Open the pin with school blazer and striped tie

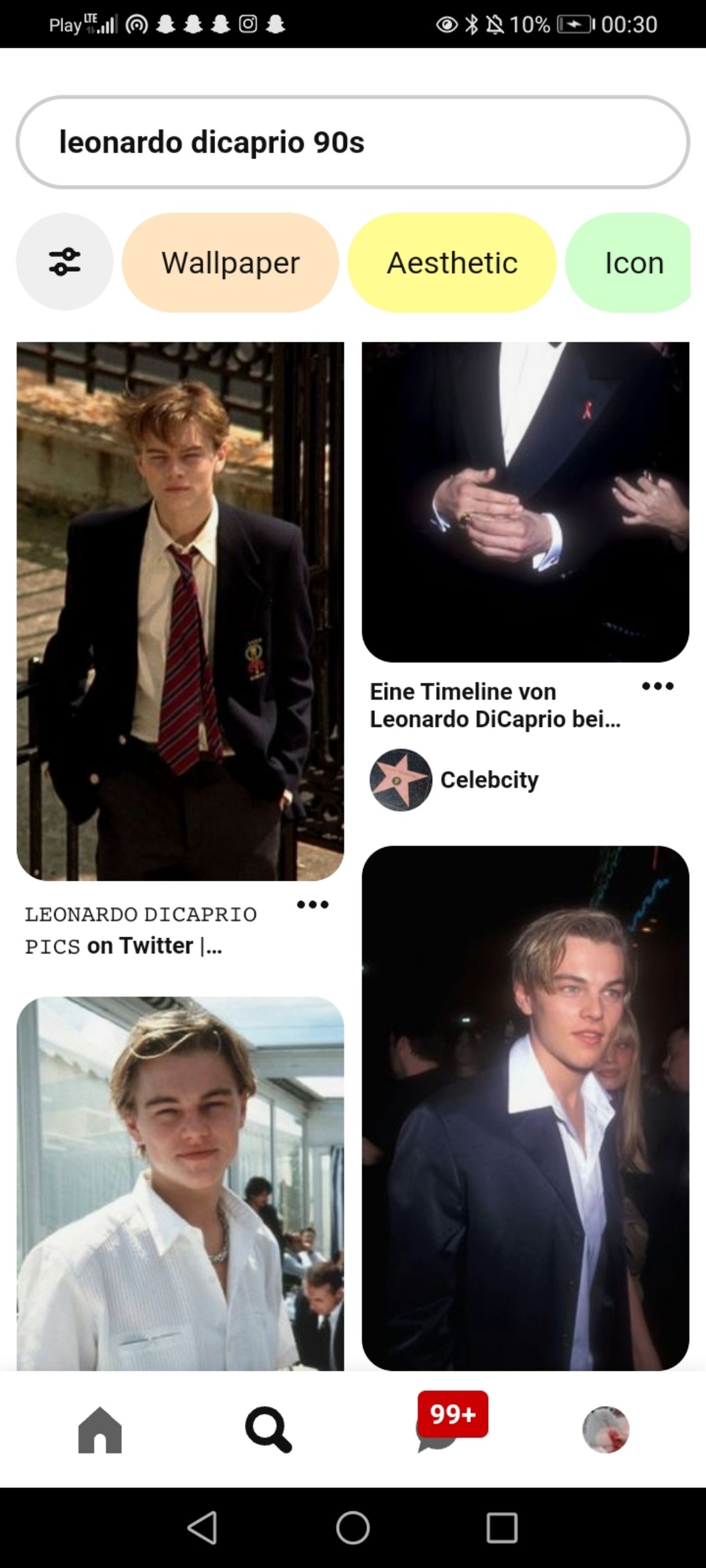click(180, 611)
